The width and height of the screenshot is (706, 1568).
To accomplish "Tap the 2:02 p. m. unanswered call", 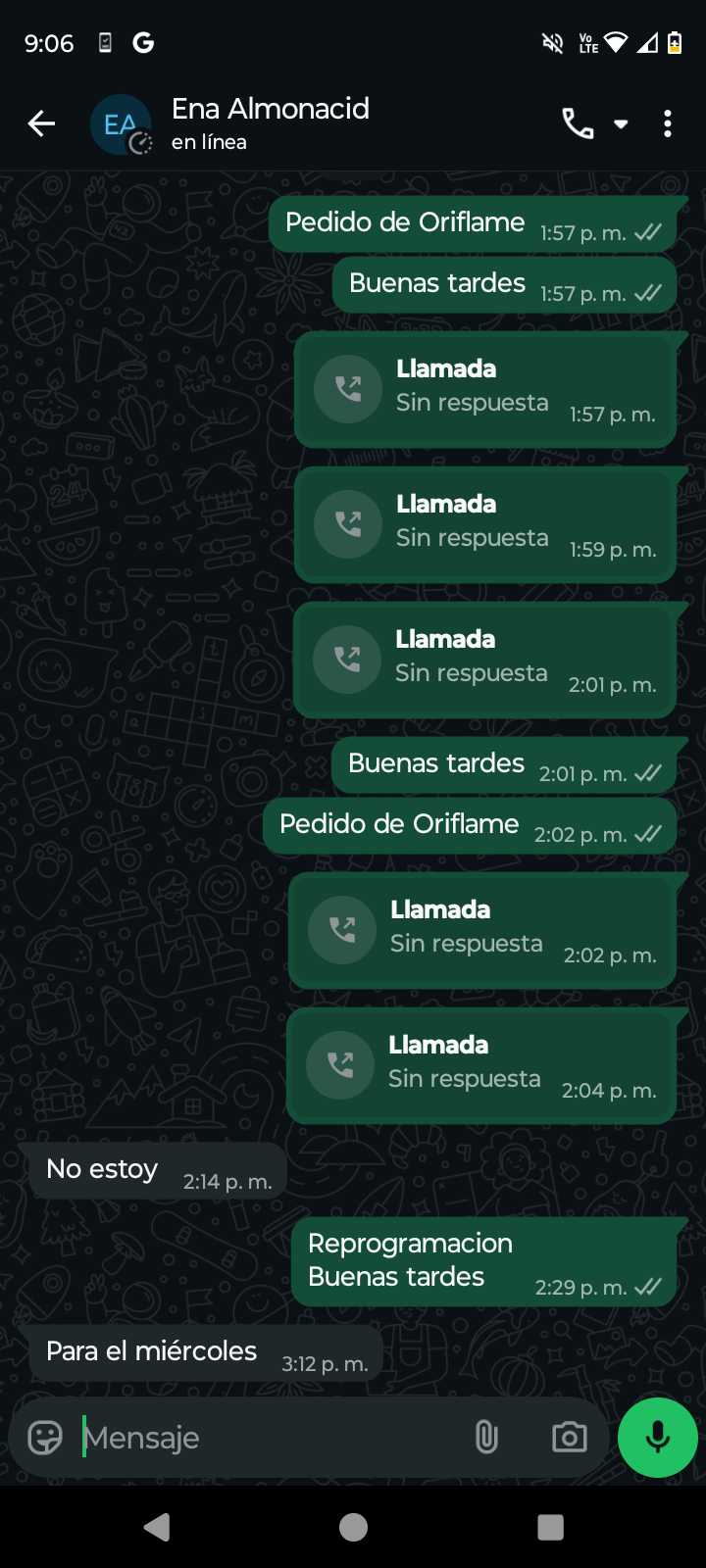I will click(x=480, y=930).
